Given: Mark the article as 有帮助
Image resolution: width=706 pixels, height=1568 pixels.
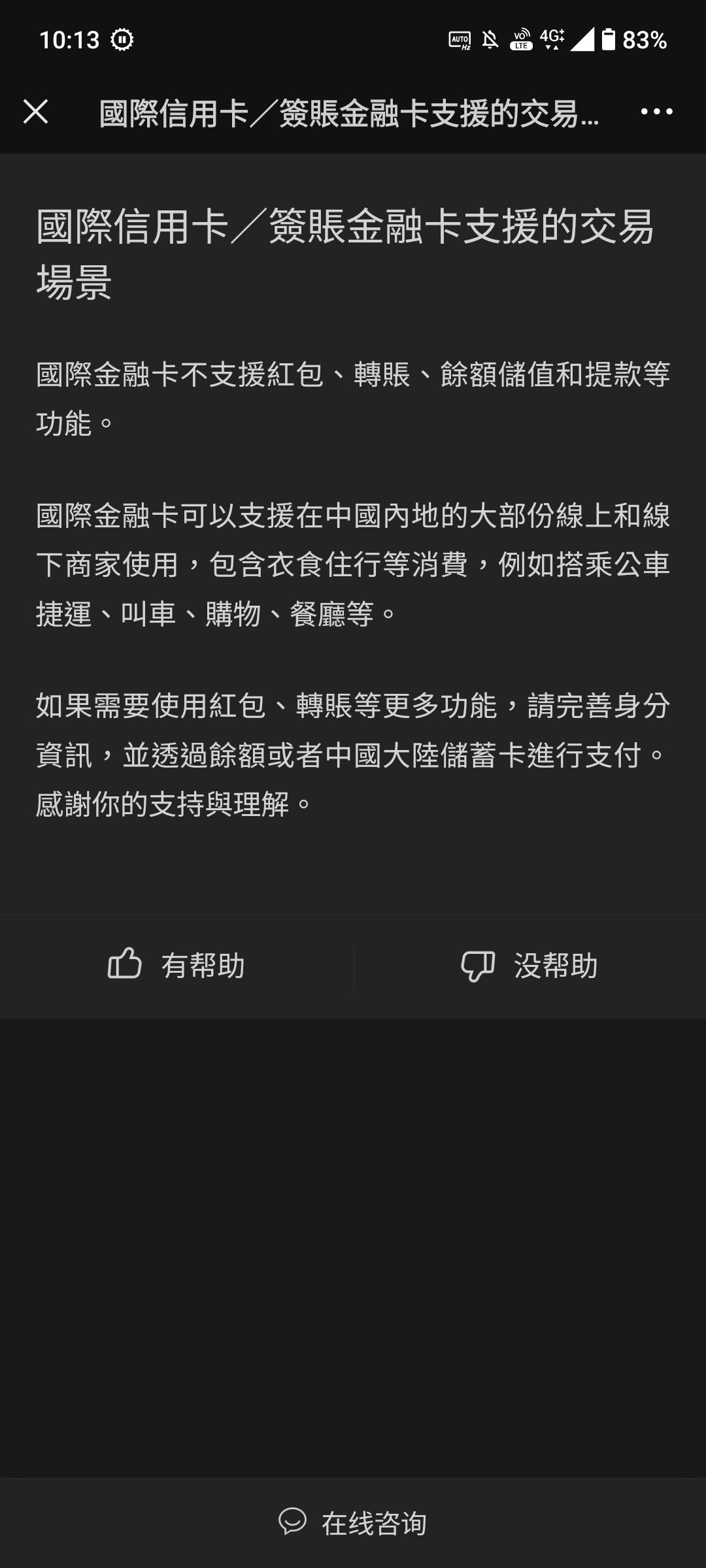Looking at the screenshot, I should coord(176,966).
